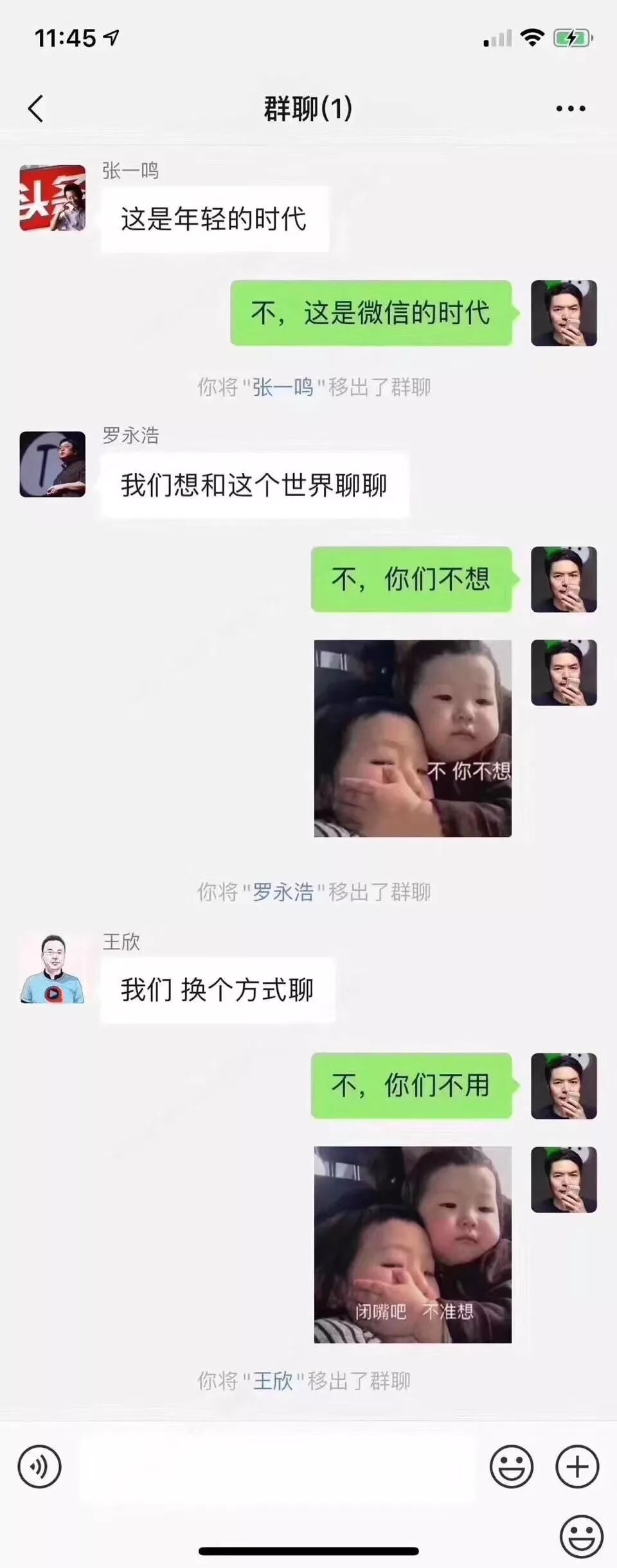Screen dimensions: 617x1568
Task: Open the plus attachment menu
Action: pos(577,1467)
